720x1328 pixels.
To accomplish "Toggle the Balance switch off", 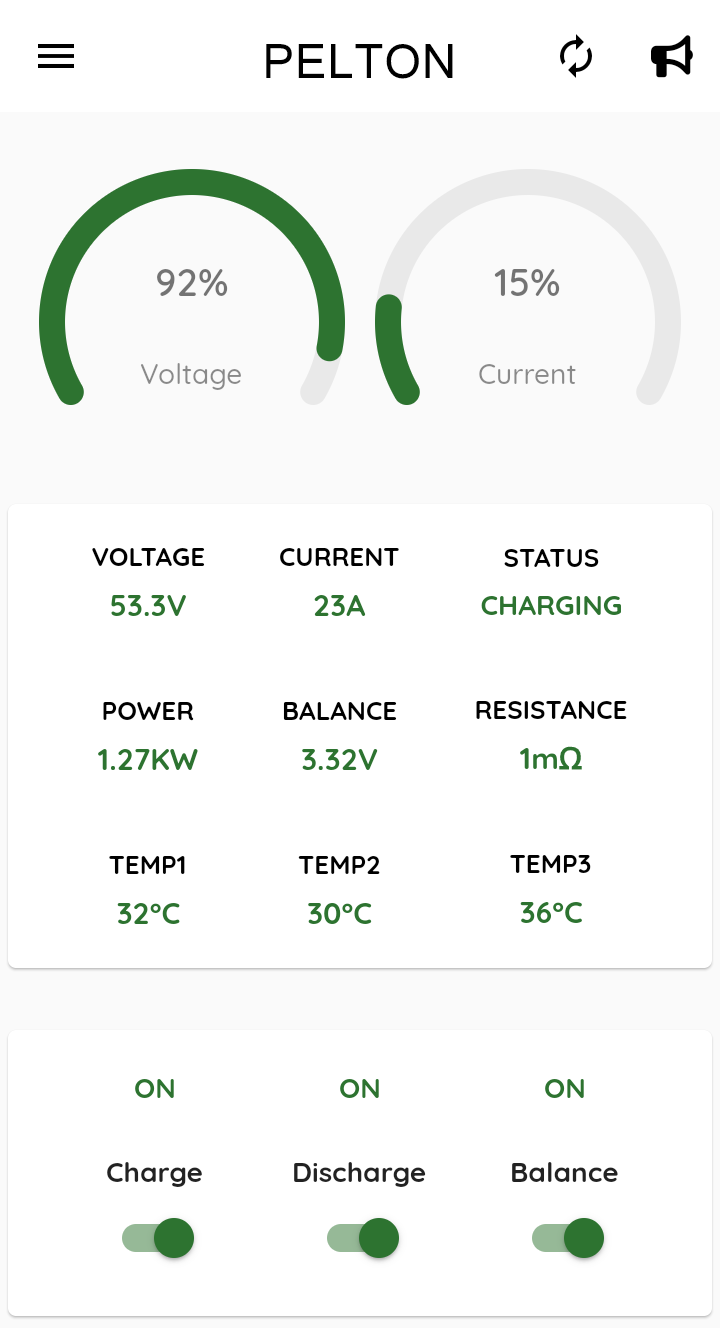I will [x=568, y=1238].
